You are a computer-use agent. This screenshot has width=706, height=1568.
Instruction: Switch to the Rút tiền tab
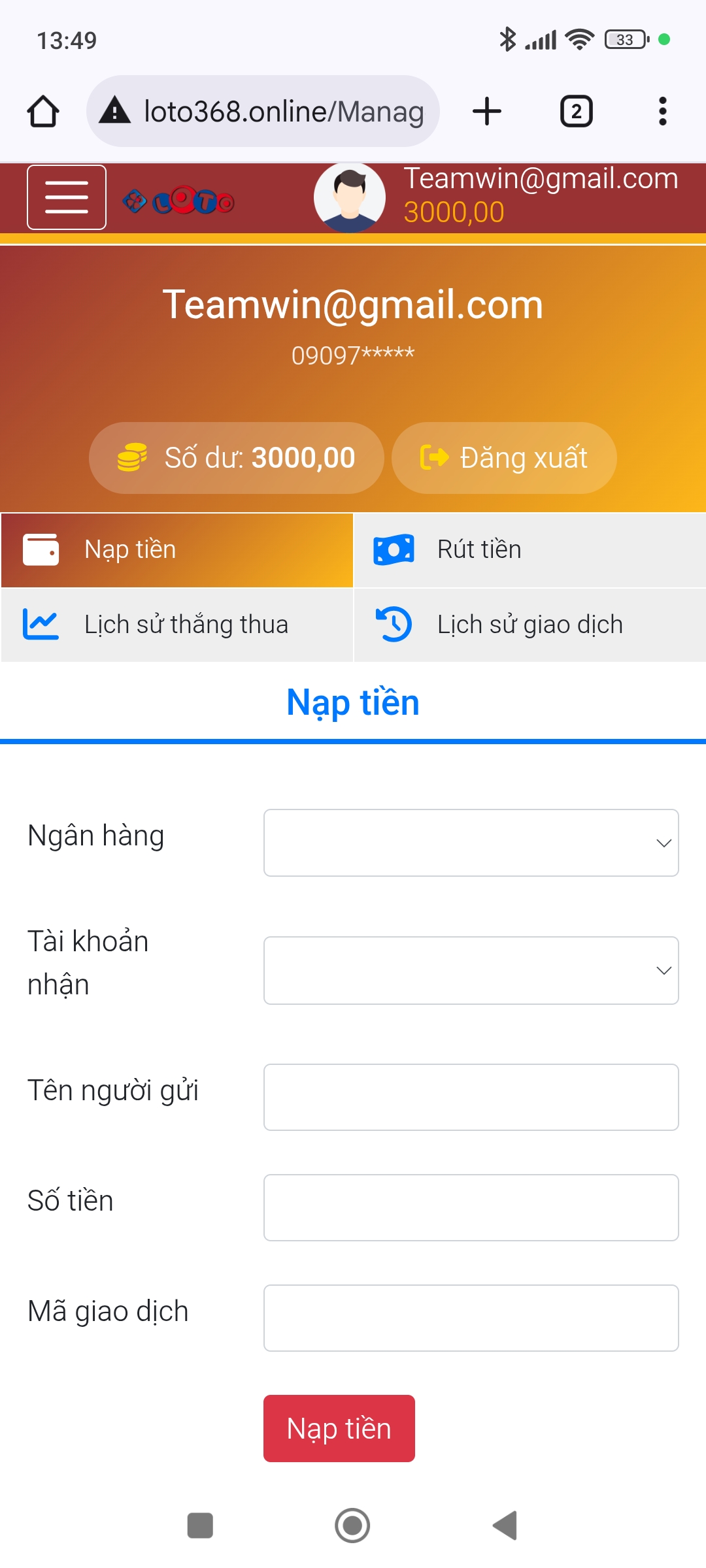pos(529,550)
